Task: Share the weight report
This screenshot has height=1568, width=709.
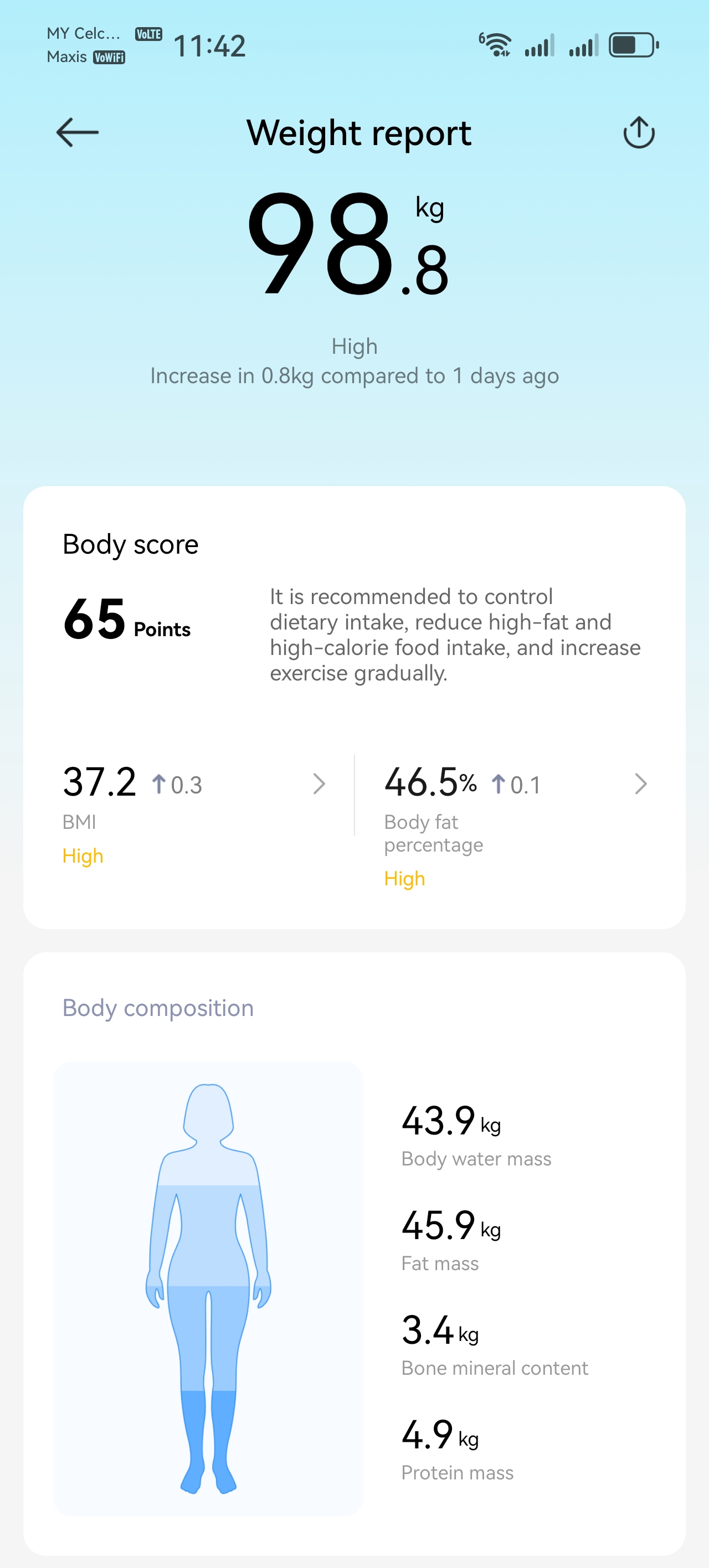Action: tap(639, 133)
